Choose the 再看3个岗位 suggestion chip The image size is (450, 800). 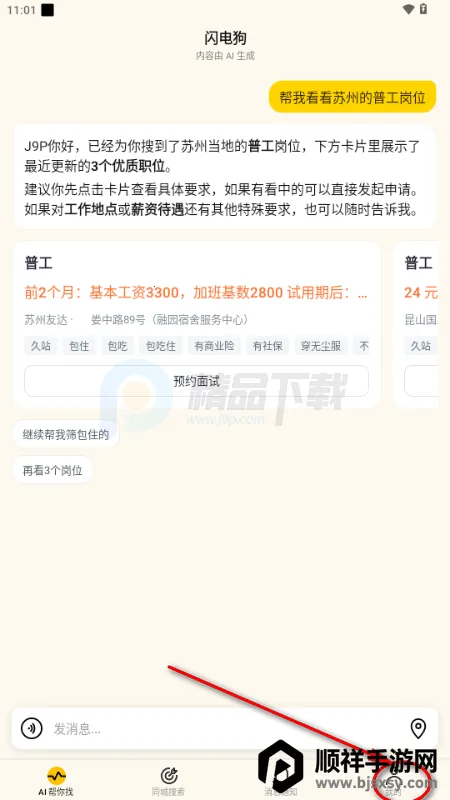[x=53, y=470]
